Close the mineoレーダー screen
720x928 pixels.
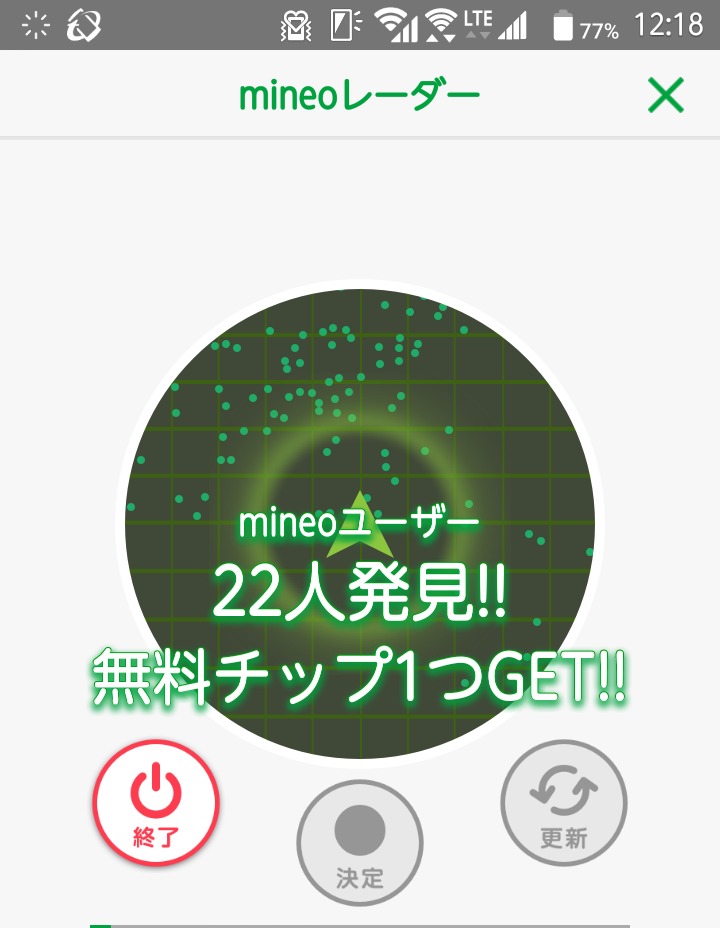[x=665, y=96]
